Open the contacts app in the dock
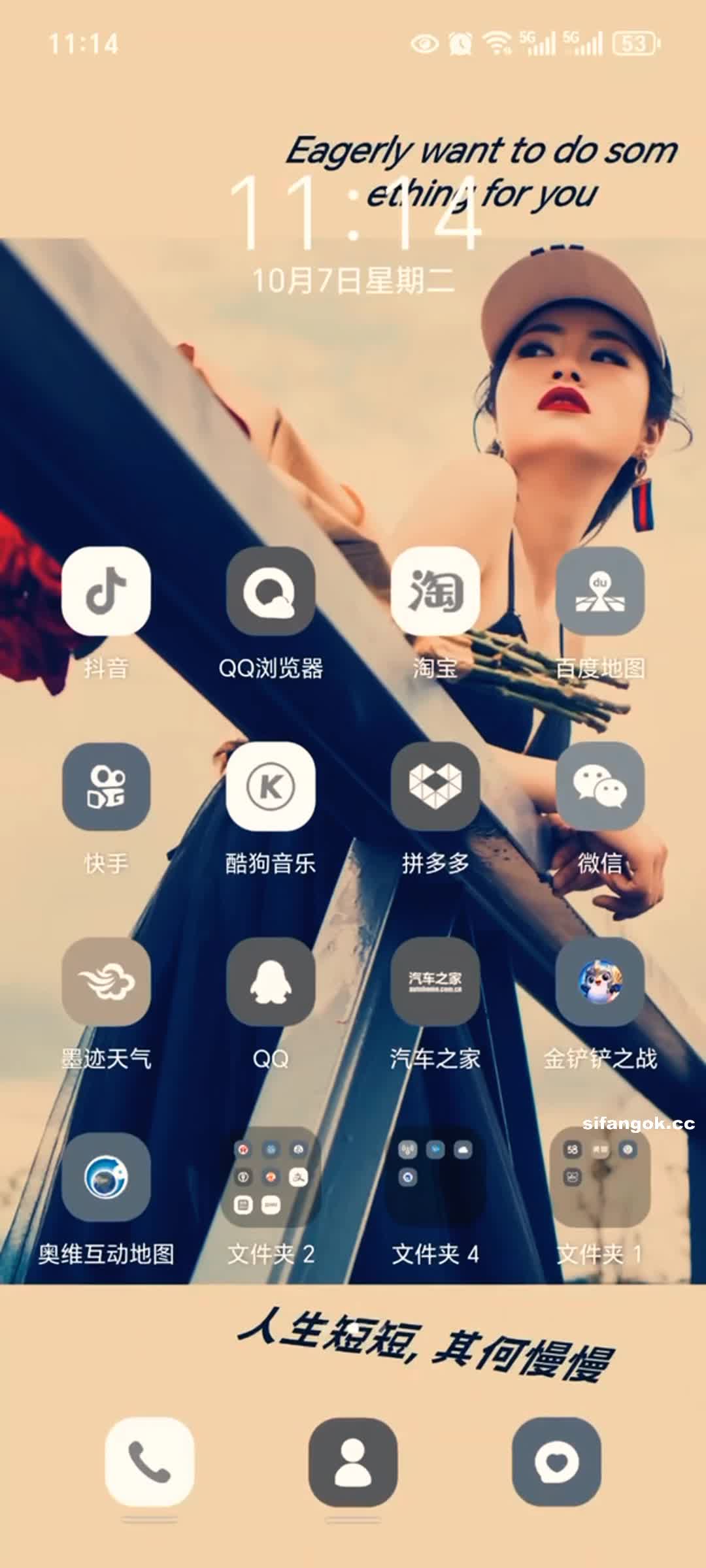Image resolution: width=706 pixels, height=1568 pixels. tap(353, 1462)
